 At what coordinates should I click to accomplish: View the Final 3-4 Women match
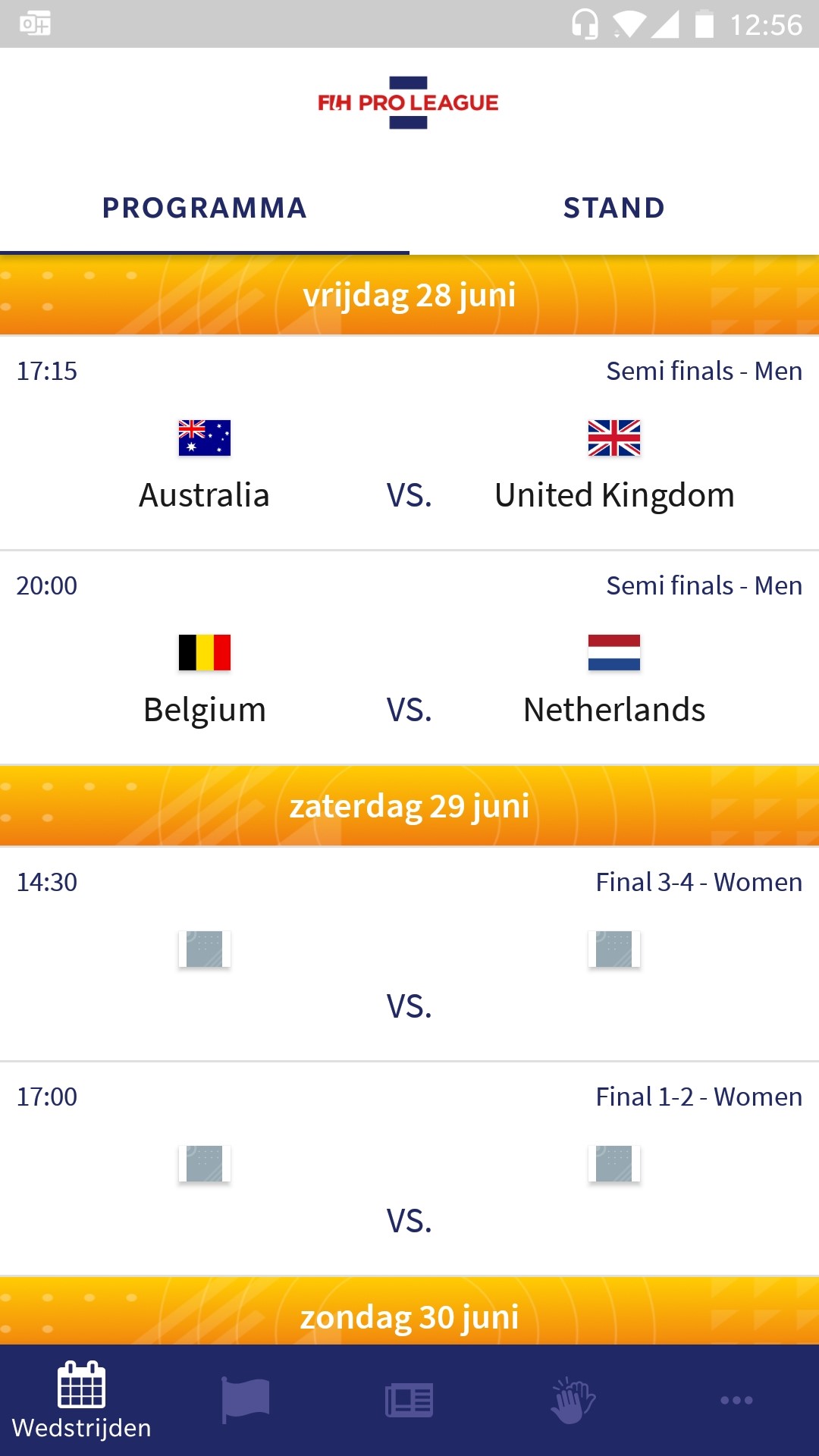click(x=409, y=954)
